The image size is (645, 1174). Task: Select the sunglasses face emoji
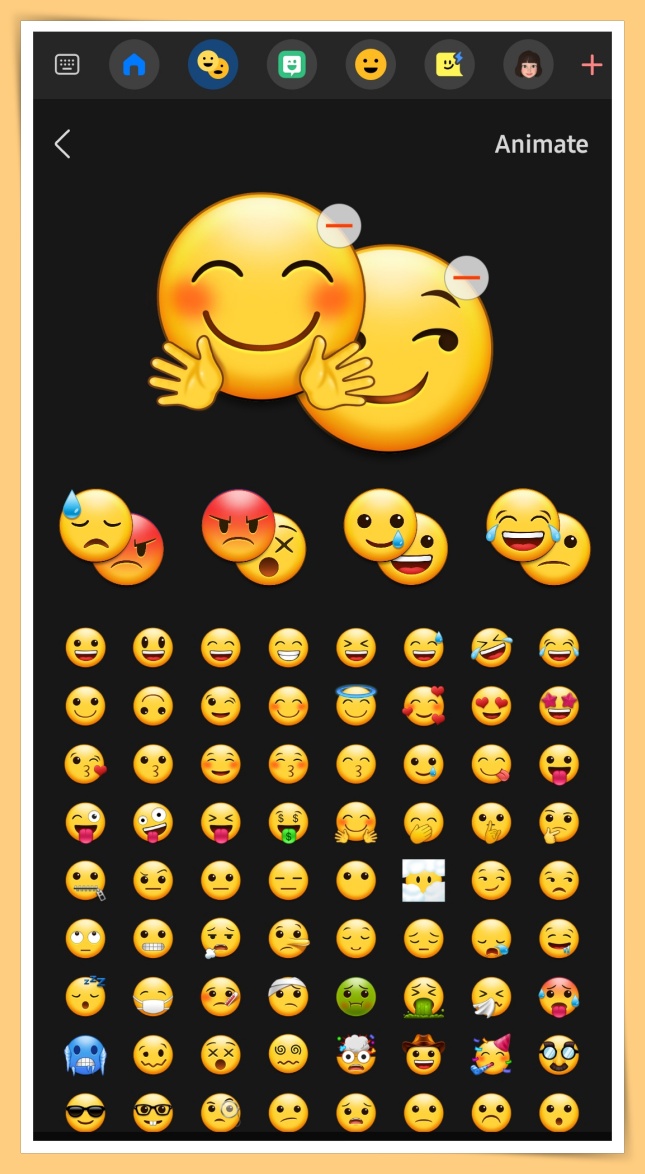point(85,1112)
